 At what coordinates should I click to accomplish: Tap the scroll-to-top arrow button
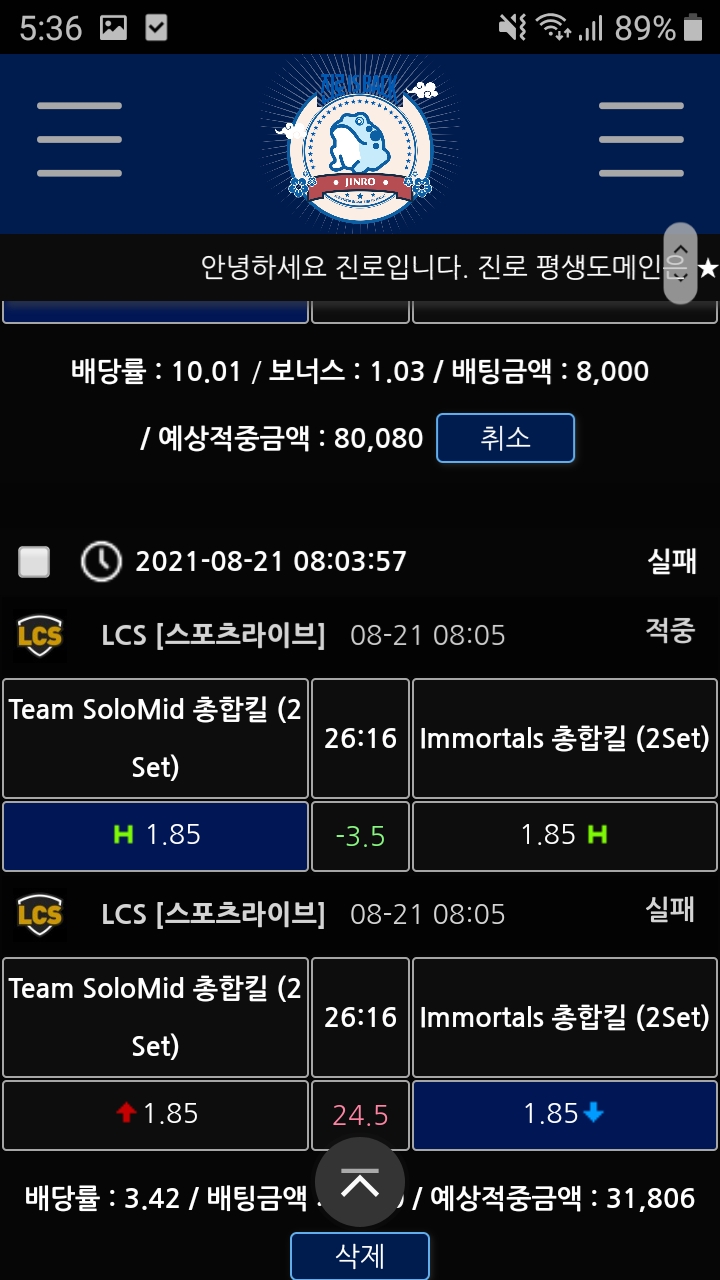pyautogui.click(x=360, y=1183)
